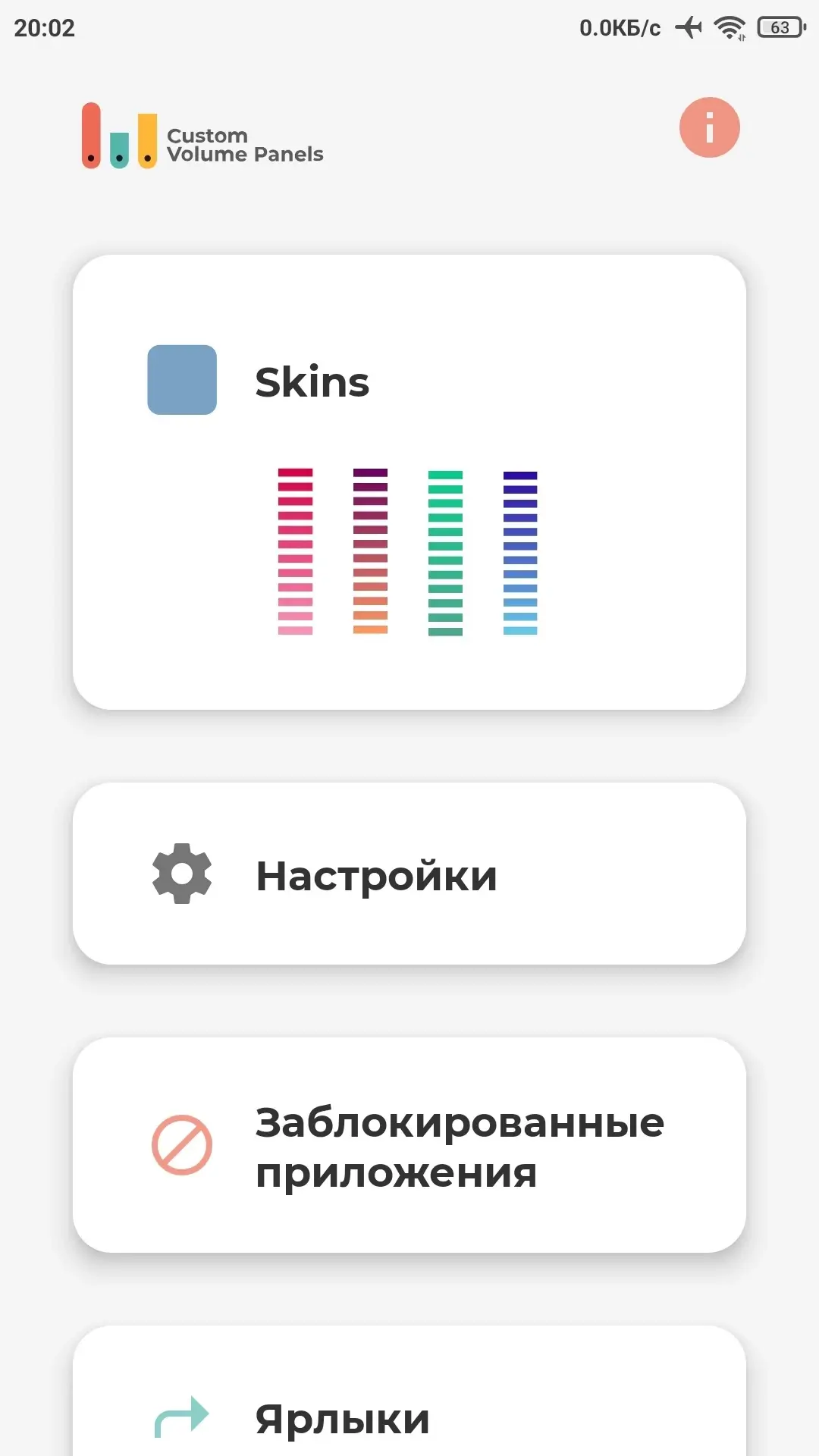This screenshot has width=819, height=1456.
Task: Open the info button
Action: (709, 127)
